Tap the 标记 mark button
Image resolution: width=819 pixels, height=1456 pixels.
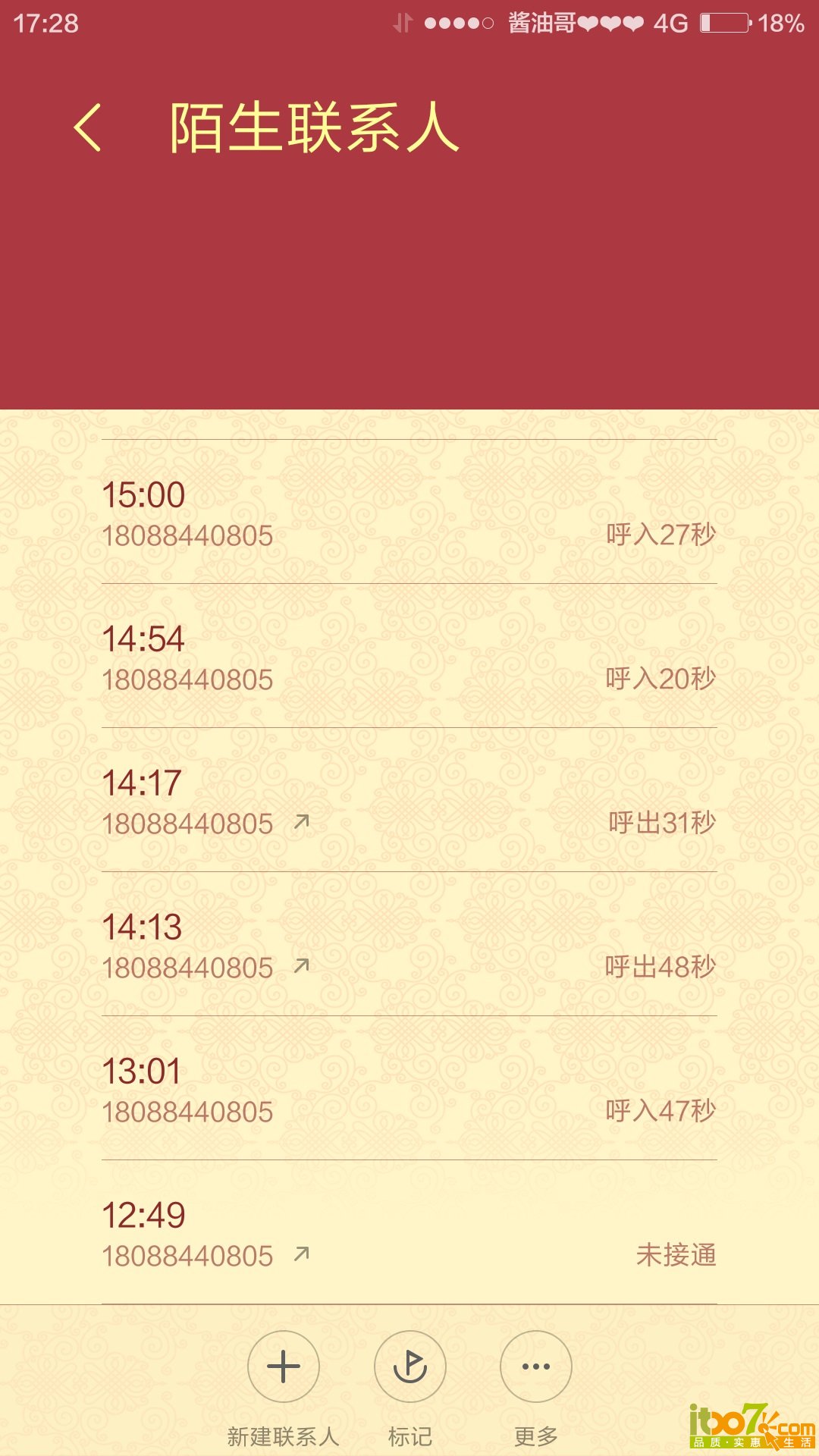(x=409, y=1367)
